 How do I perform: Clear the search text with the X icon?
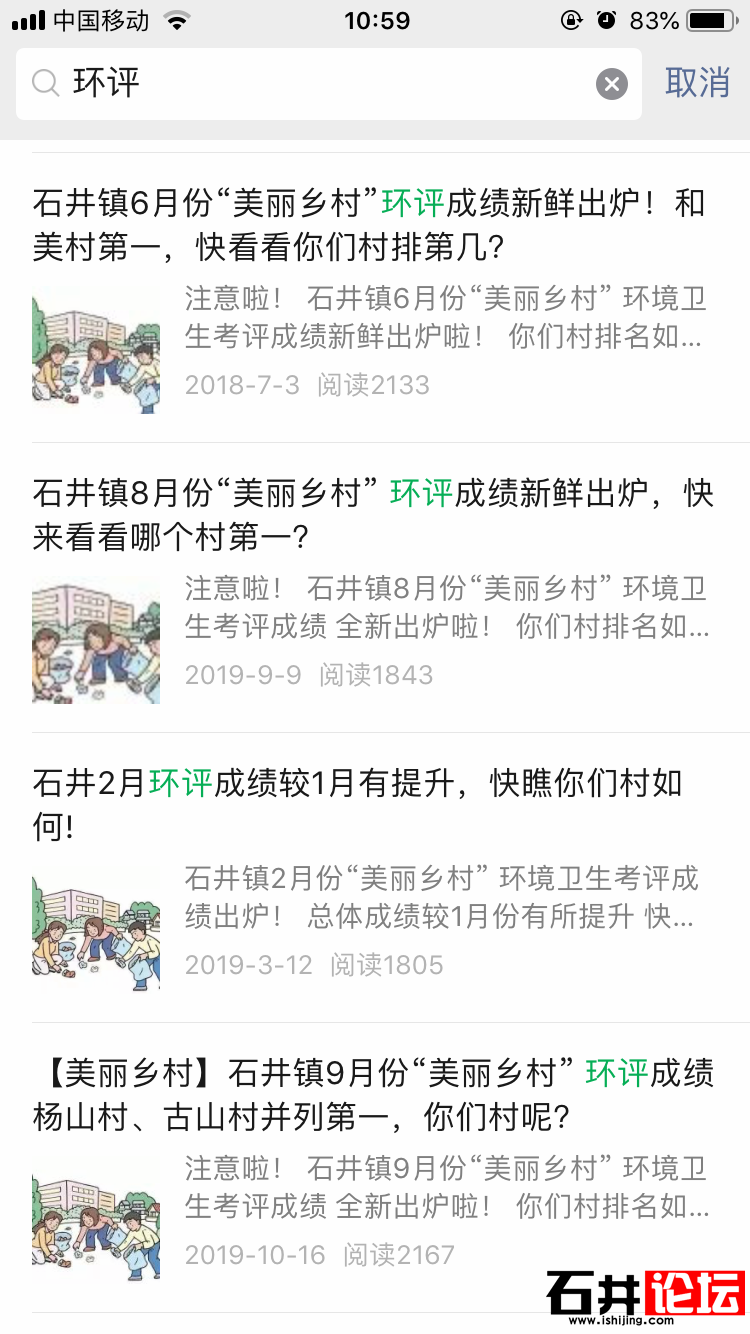612,84
